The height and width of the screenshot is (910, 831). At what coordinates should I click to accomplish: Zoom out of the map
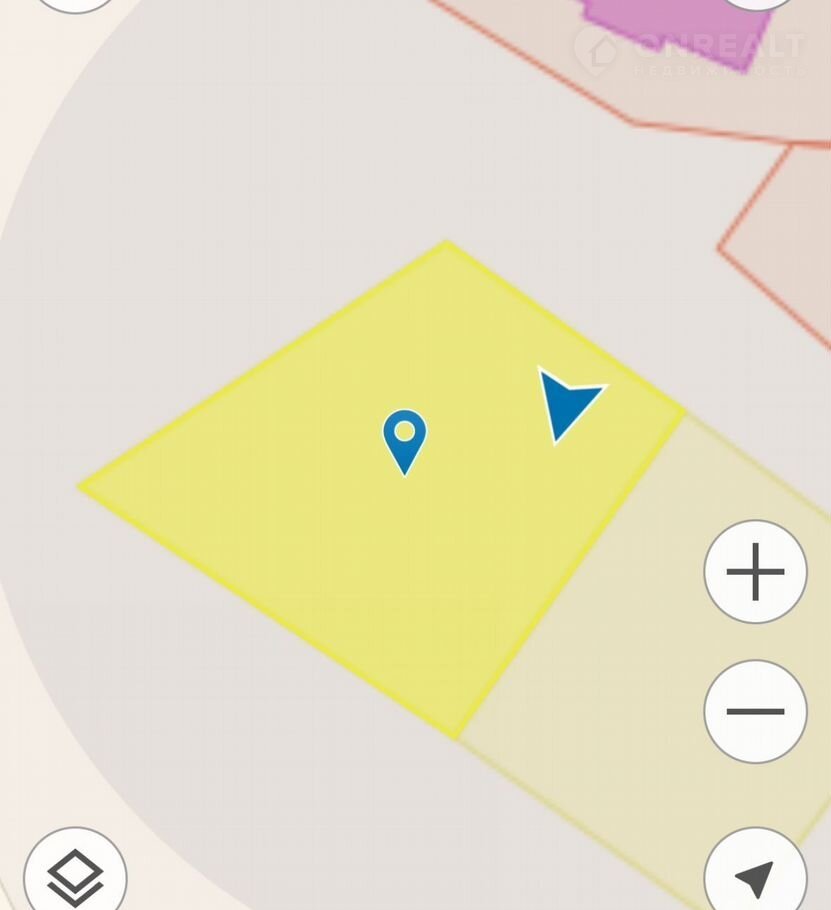(x=755, y=711)
